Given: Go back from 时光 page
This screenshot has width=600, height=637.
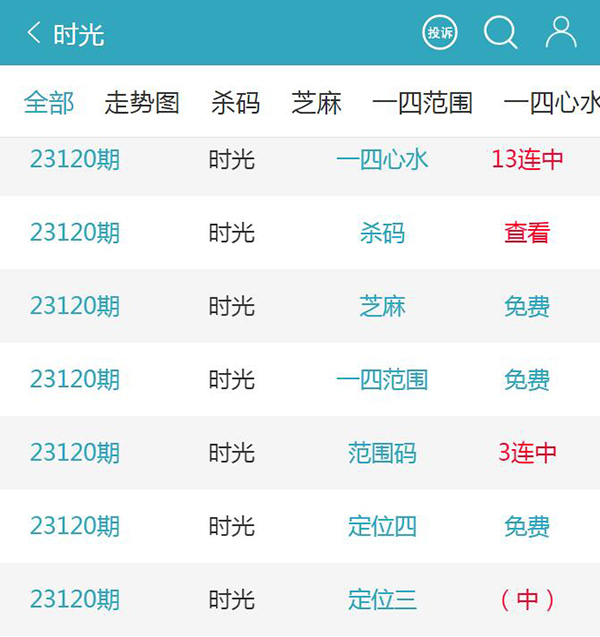Looking at the screenshot, I should (34, 33).
